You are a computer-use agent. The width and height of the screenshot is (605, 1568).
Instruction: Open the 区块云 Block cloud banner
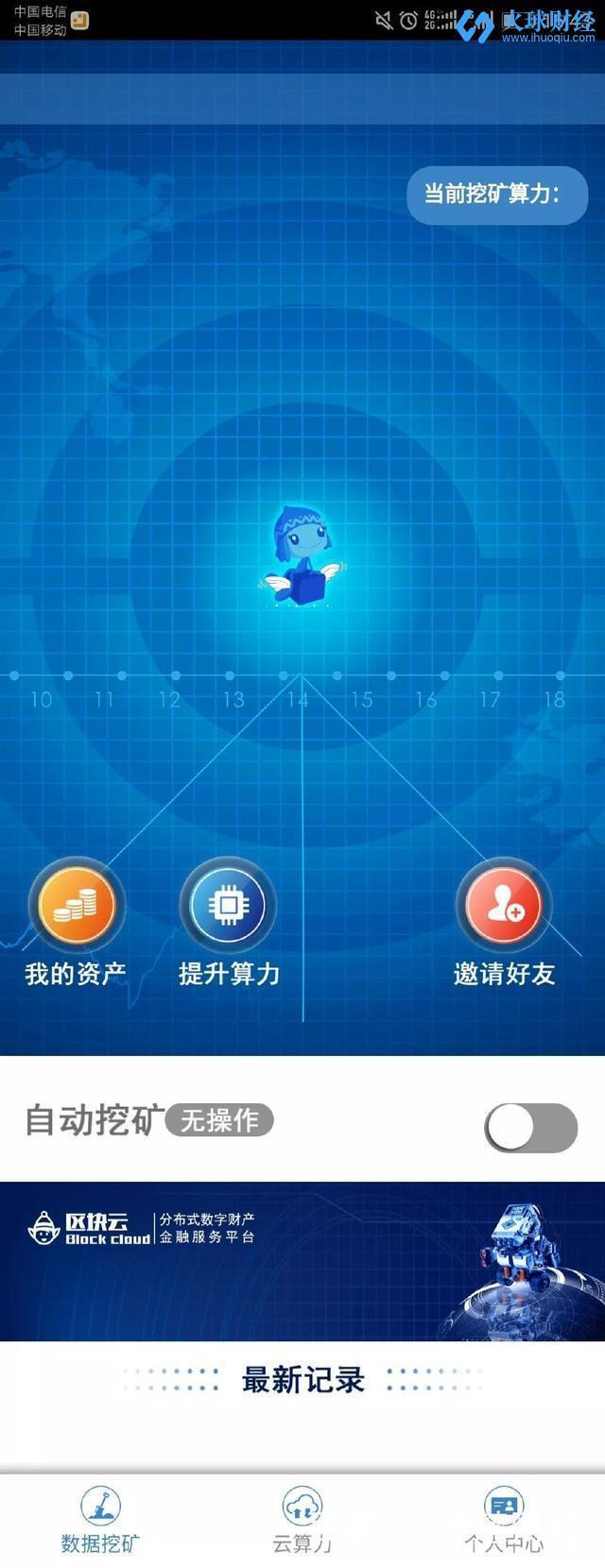click(302, 1261)
